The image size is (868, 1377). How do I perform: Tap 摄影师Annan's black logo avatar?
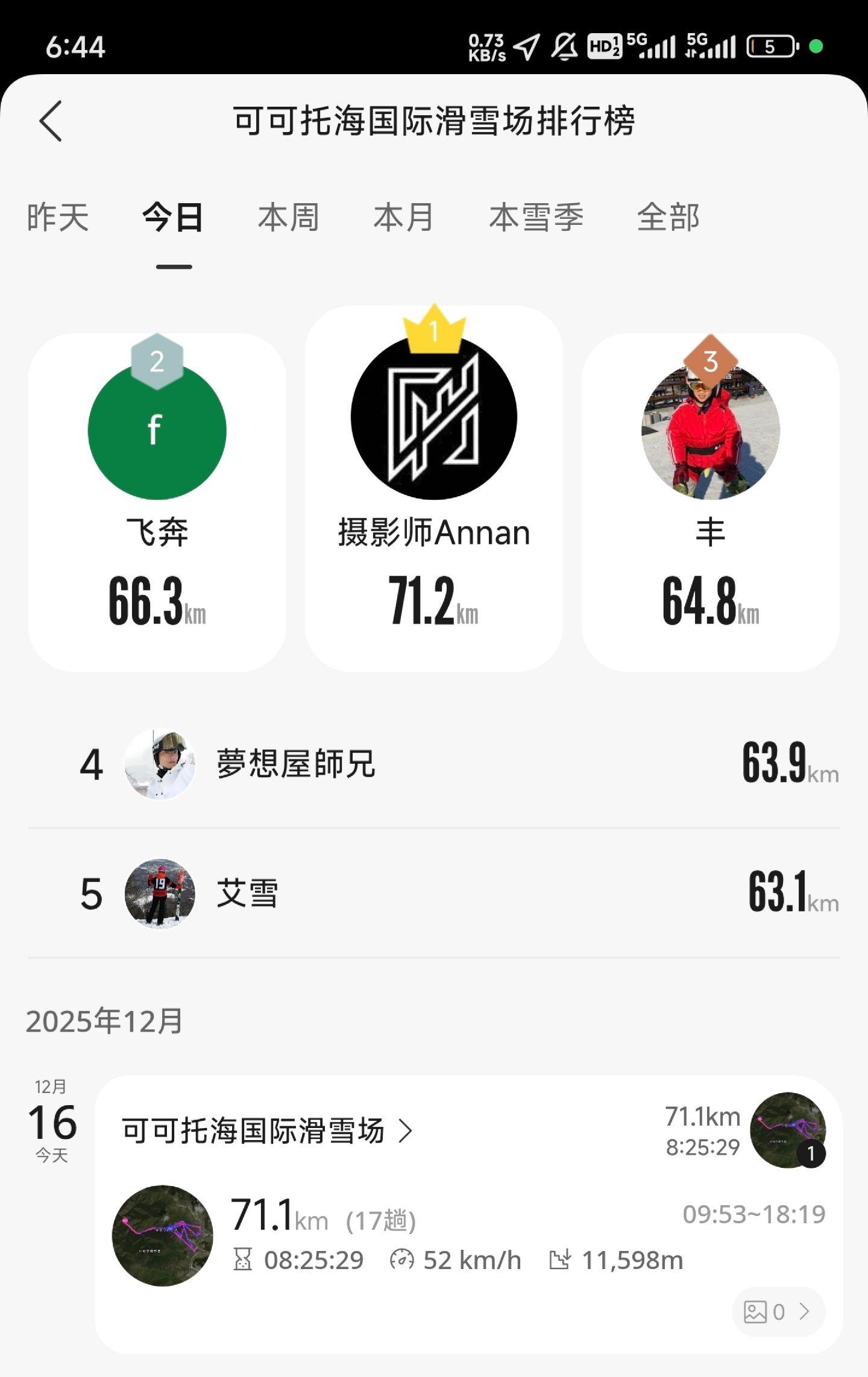pos(434,416)
